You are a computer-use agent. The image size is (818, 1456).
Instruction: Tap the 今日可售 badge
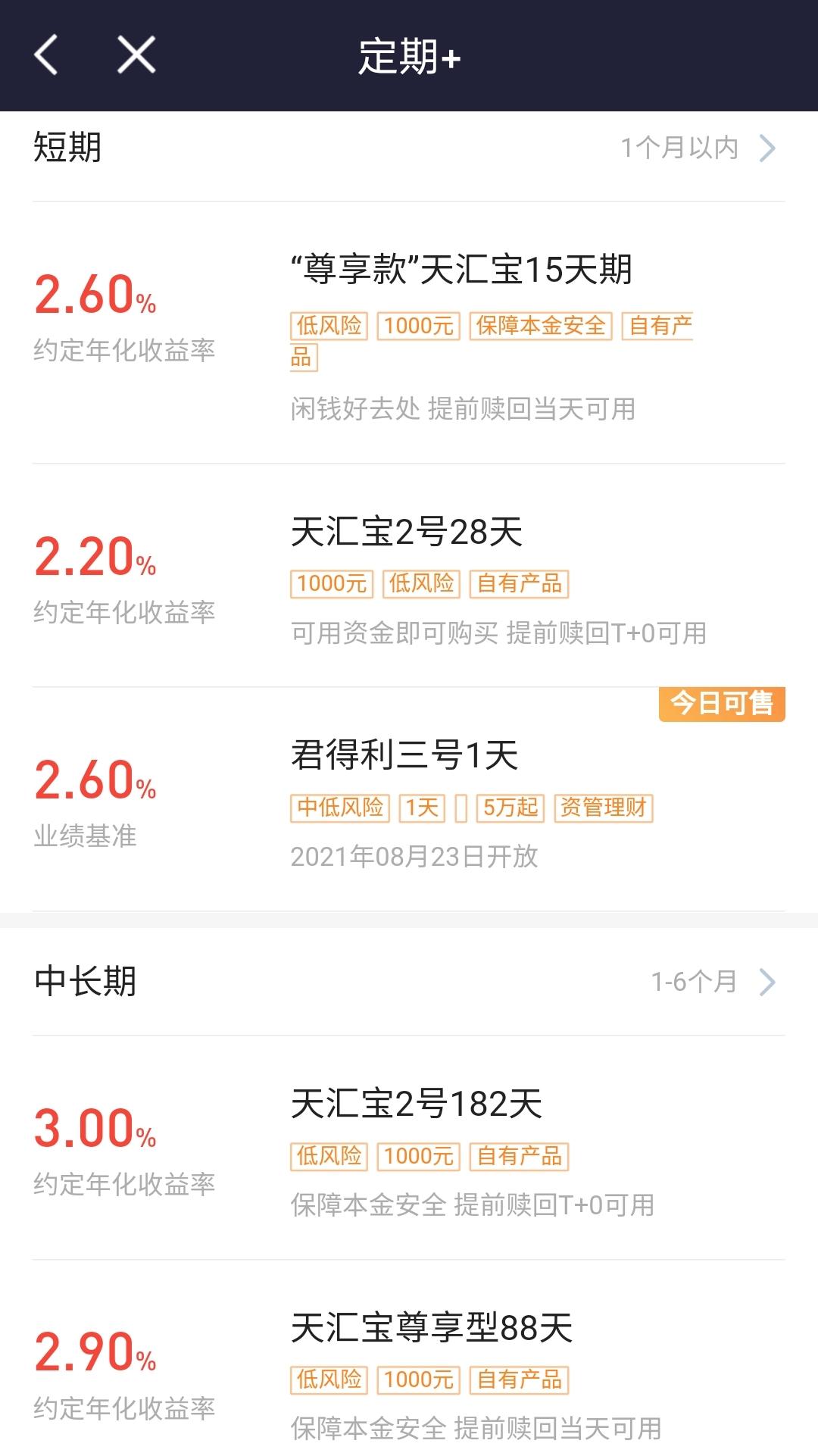[720, 705]
